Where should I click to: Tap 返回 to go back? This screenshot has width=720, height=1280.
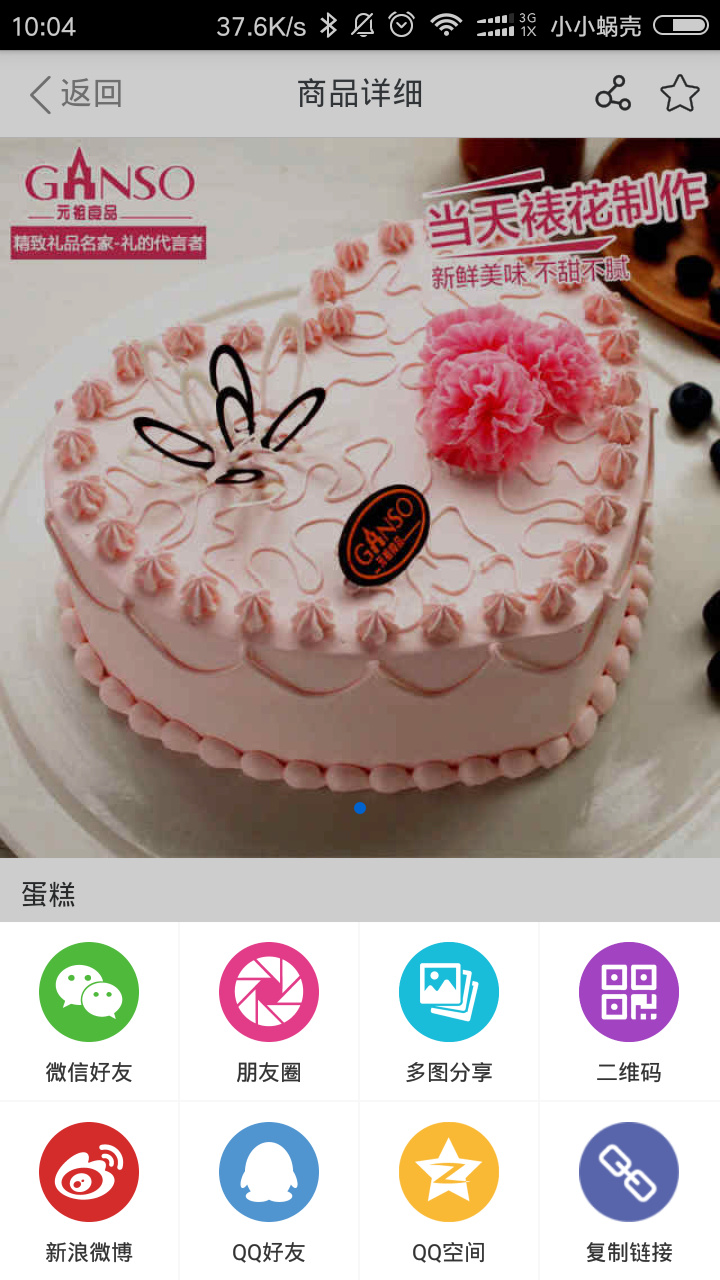coord(76,94)
